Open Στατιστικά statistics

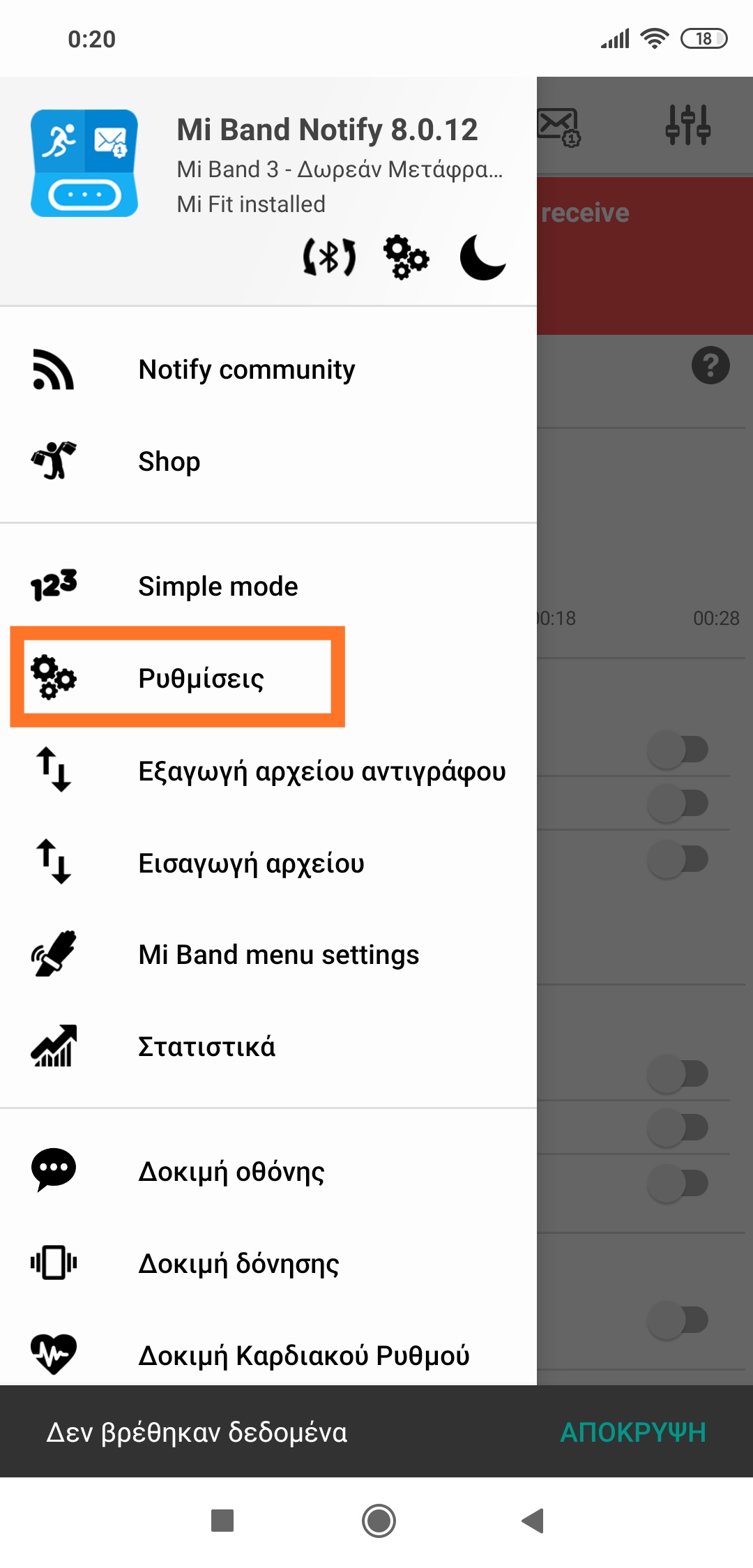click(206, 1047)
